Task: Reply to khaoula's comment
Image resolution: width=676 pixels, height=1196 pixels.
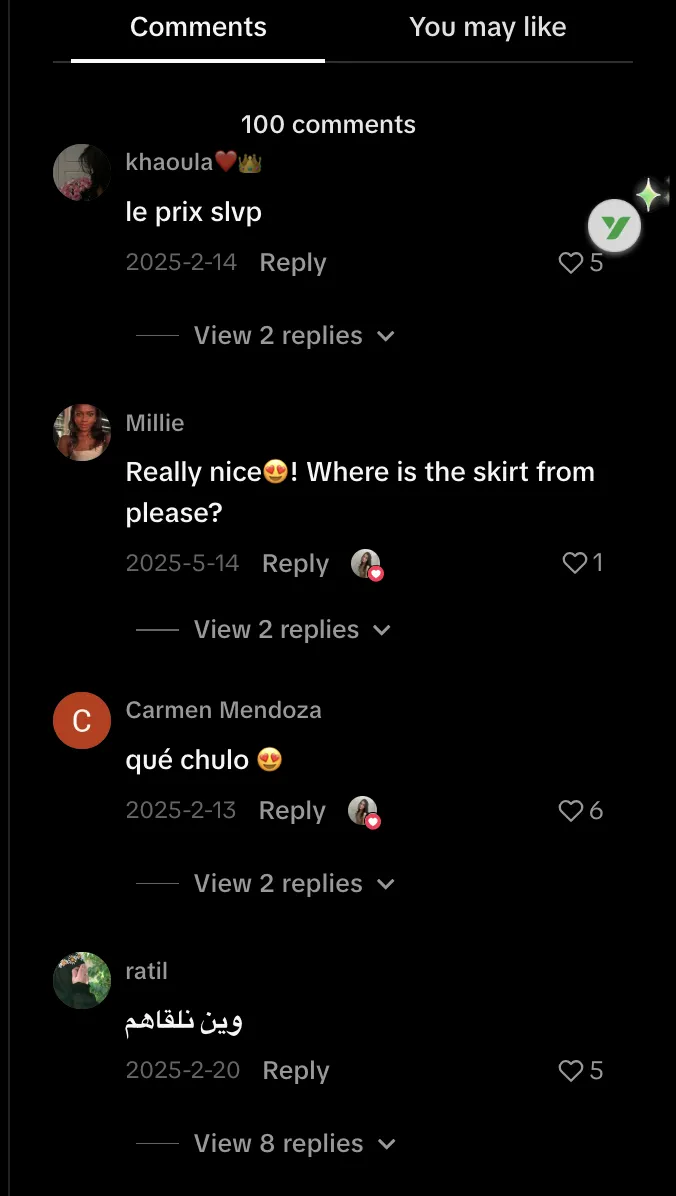Action: click(292, 263)
